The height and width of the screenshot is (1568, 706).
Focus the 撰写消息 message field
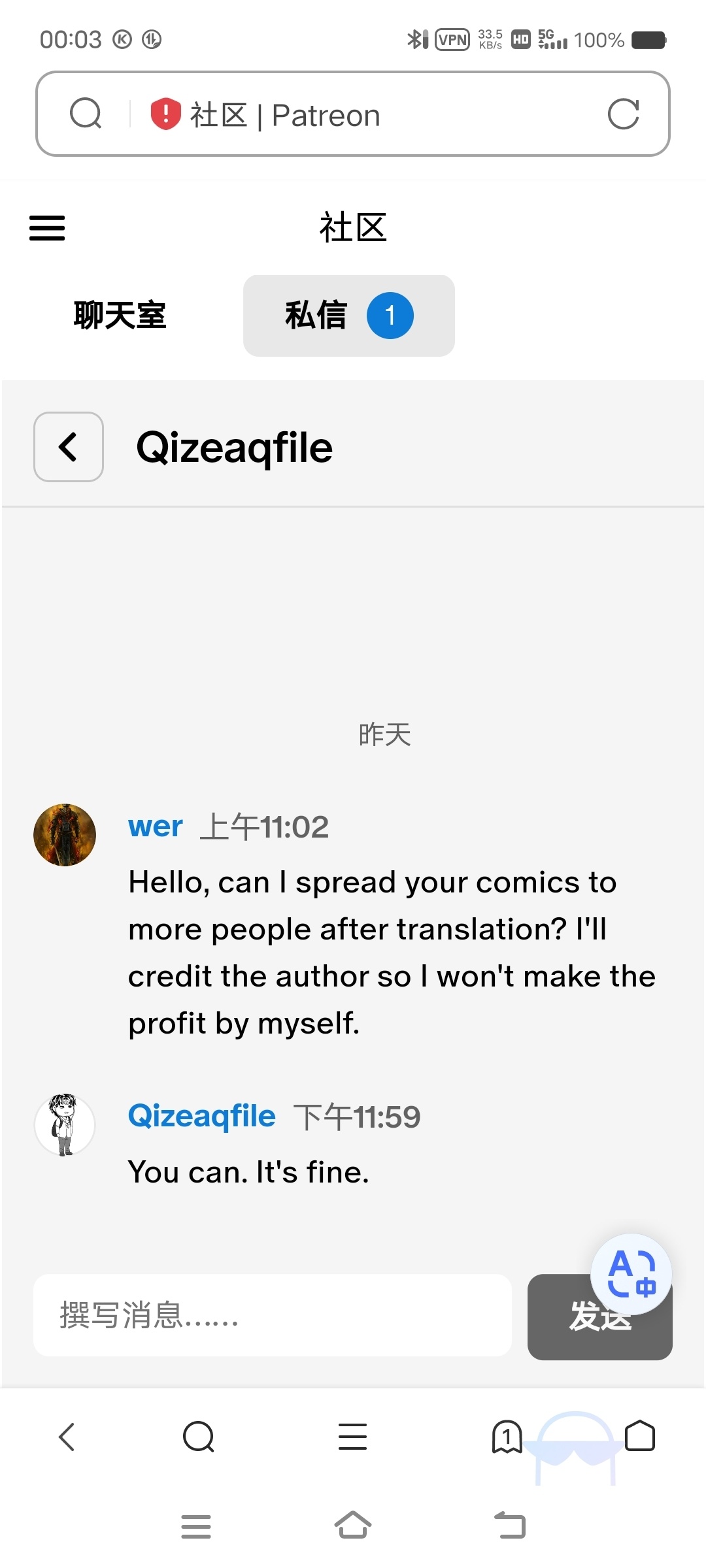272,1315
